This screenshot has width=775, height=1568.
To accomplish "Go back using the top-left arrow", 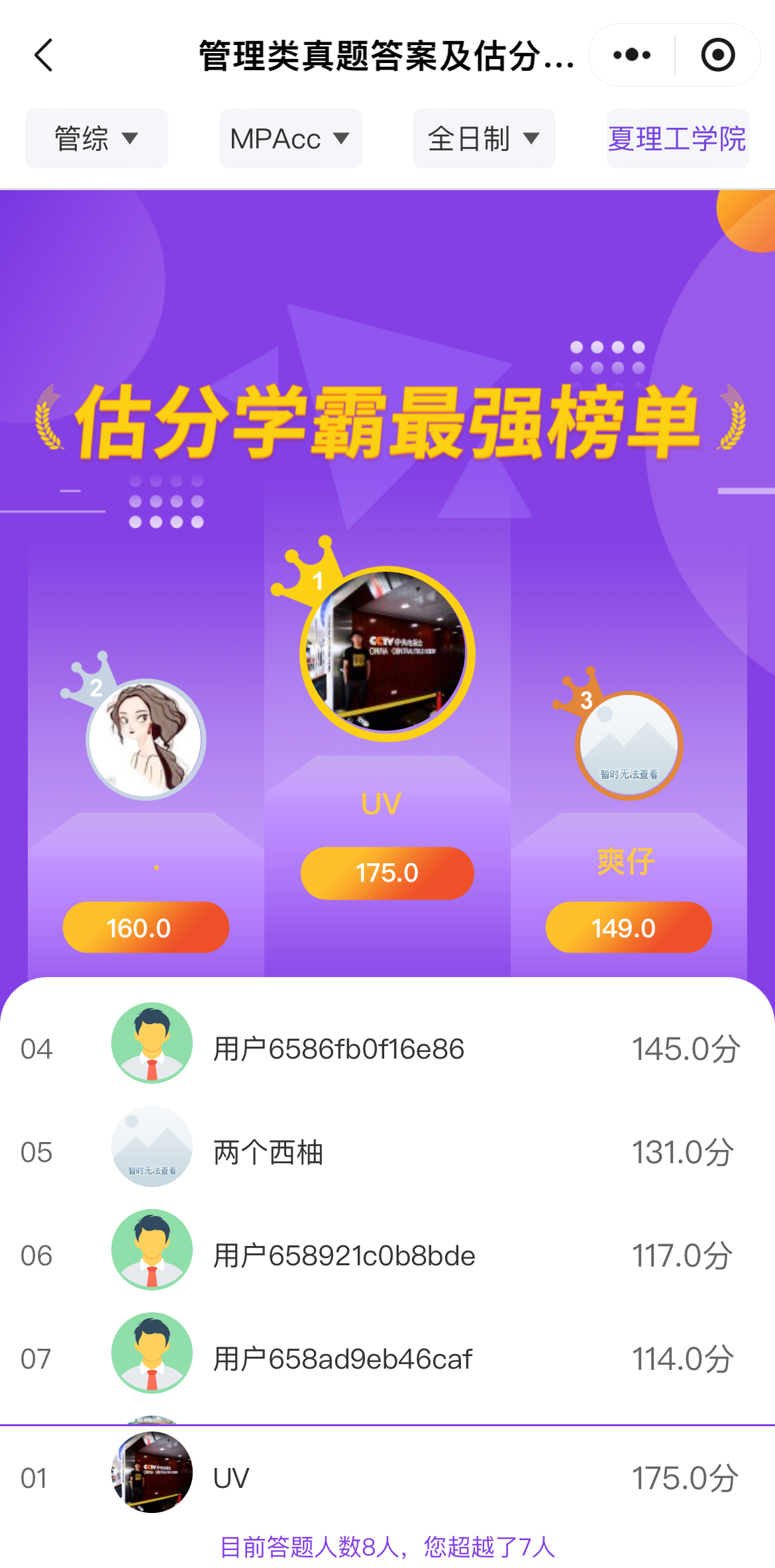I will coord(44,55).
